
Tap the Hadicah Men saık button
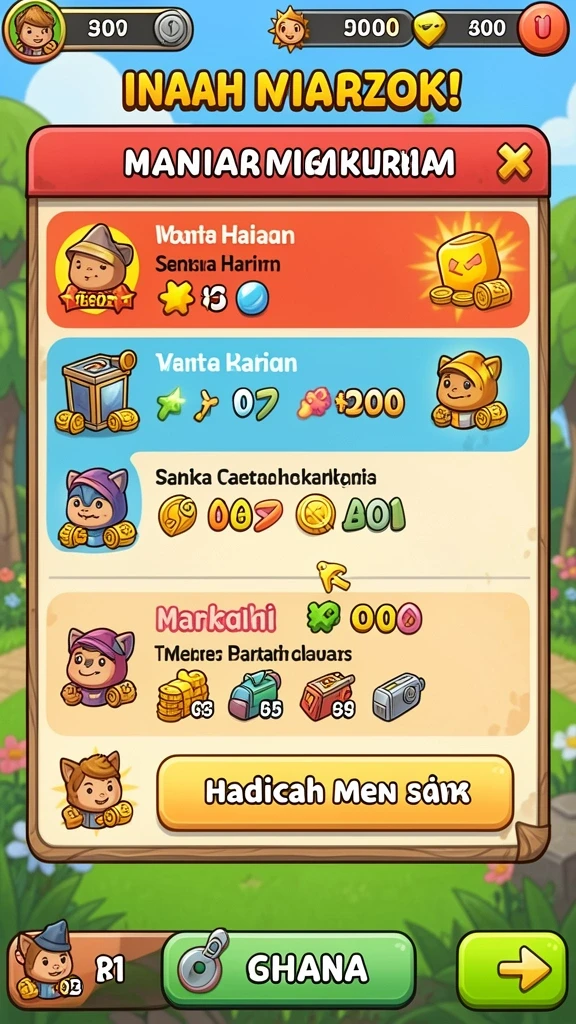pyautogui.click(x=335, y=793)
